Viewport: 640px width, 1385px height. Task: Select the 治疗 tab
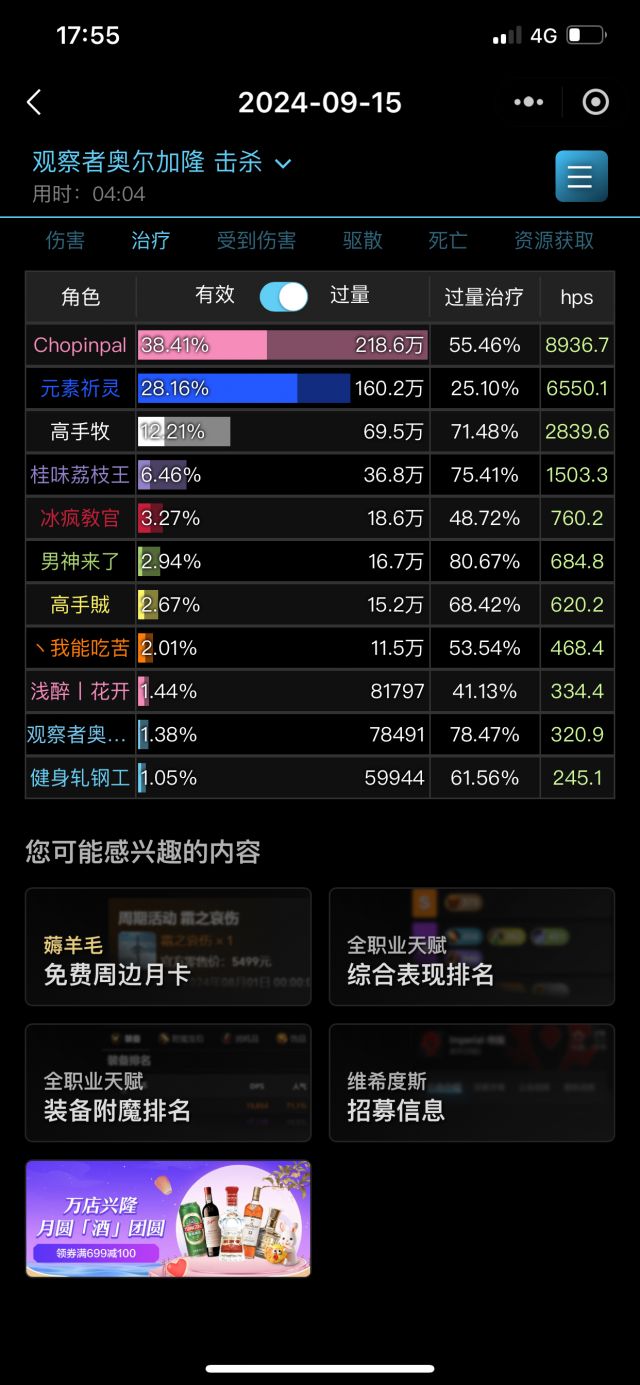[150, 240]
